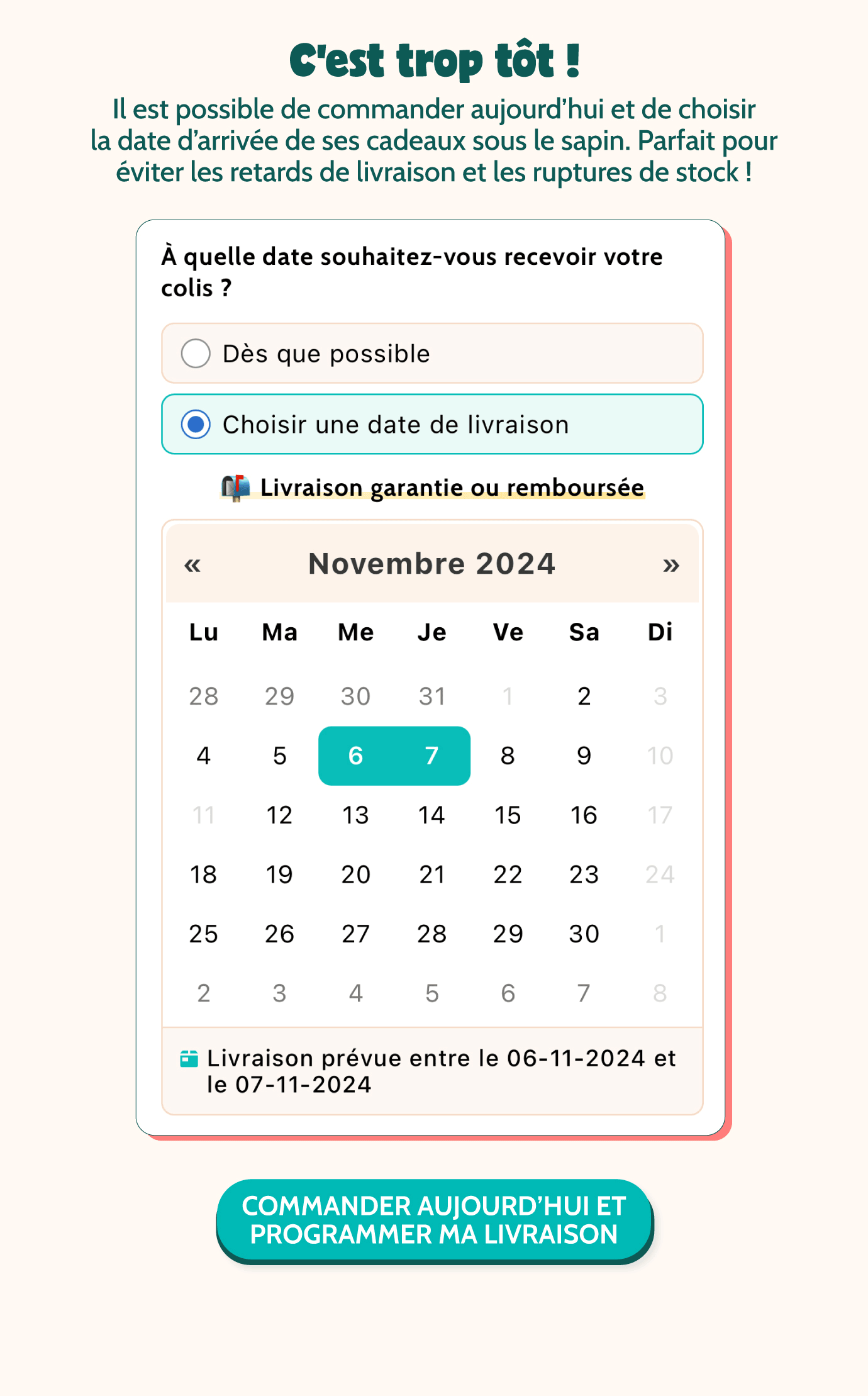Select the Dès que possible option
This screenshot has width=868, height=1396.
click(432, 354)
